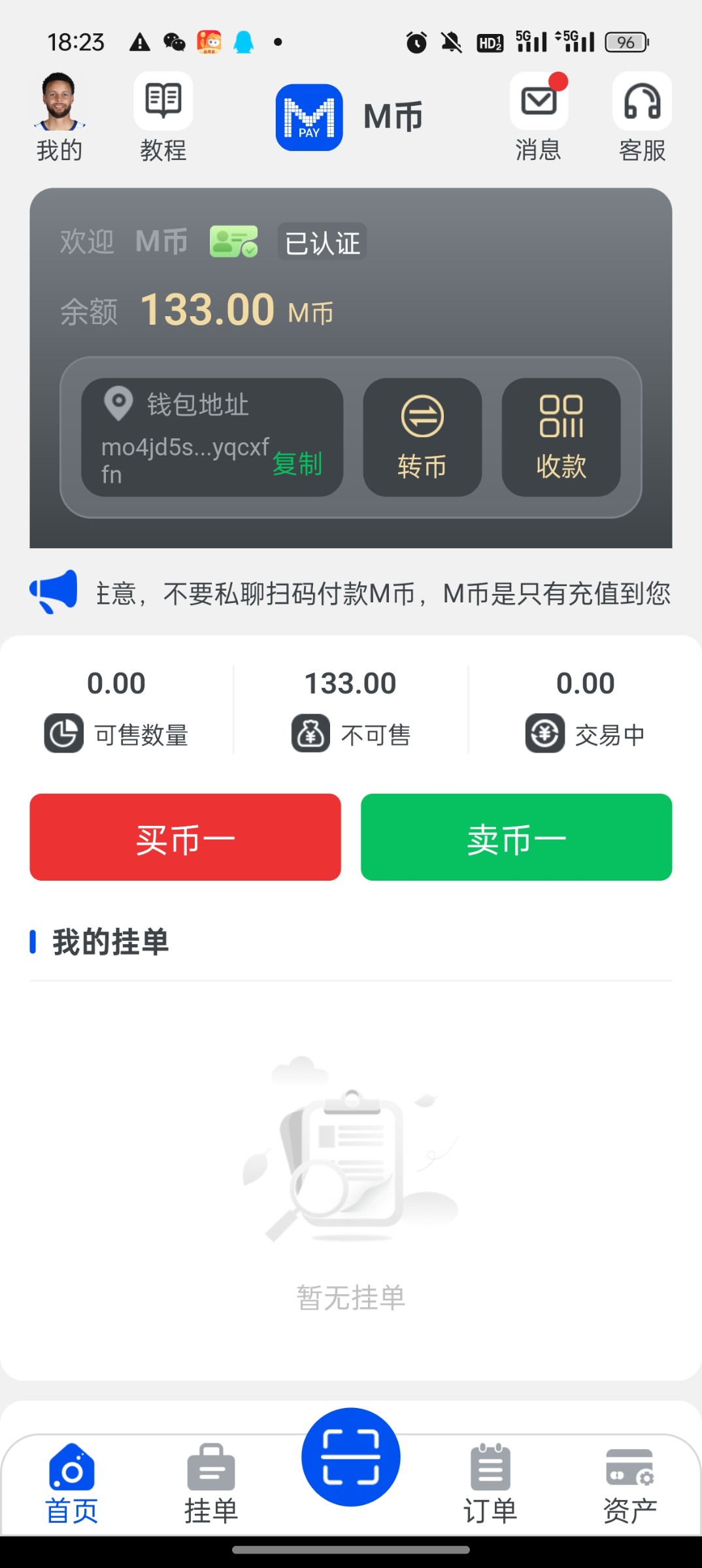Read the scrolling announcement notice

click(x=383, y=593)
